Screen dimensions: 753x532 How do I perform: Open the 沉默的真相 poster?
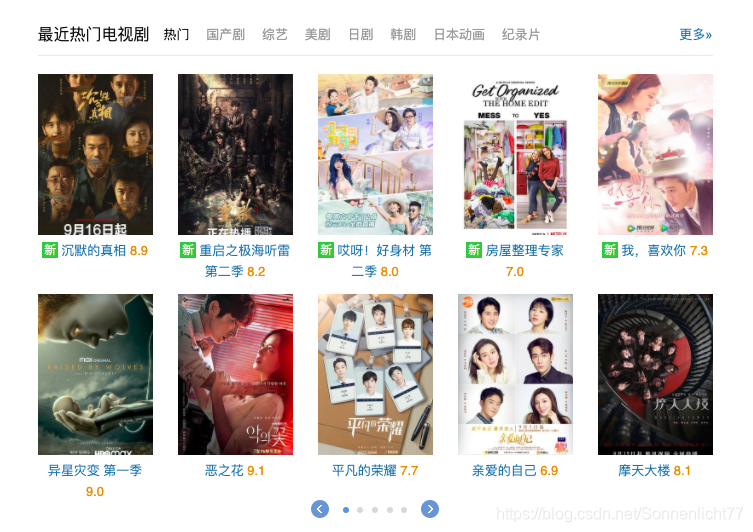point(95,154)
